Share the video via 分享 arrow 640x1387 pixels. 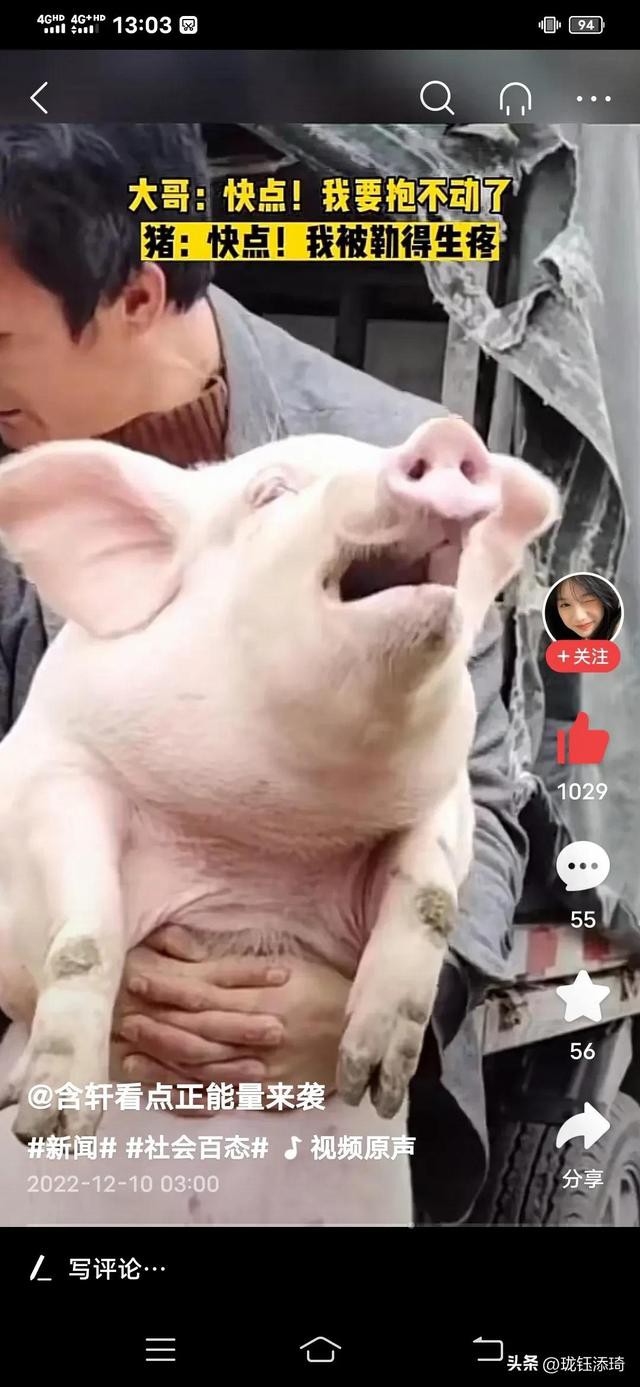[583, 1130]
